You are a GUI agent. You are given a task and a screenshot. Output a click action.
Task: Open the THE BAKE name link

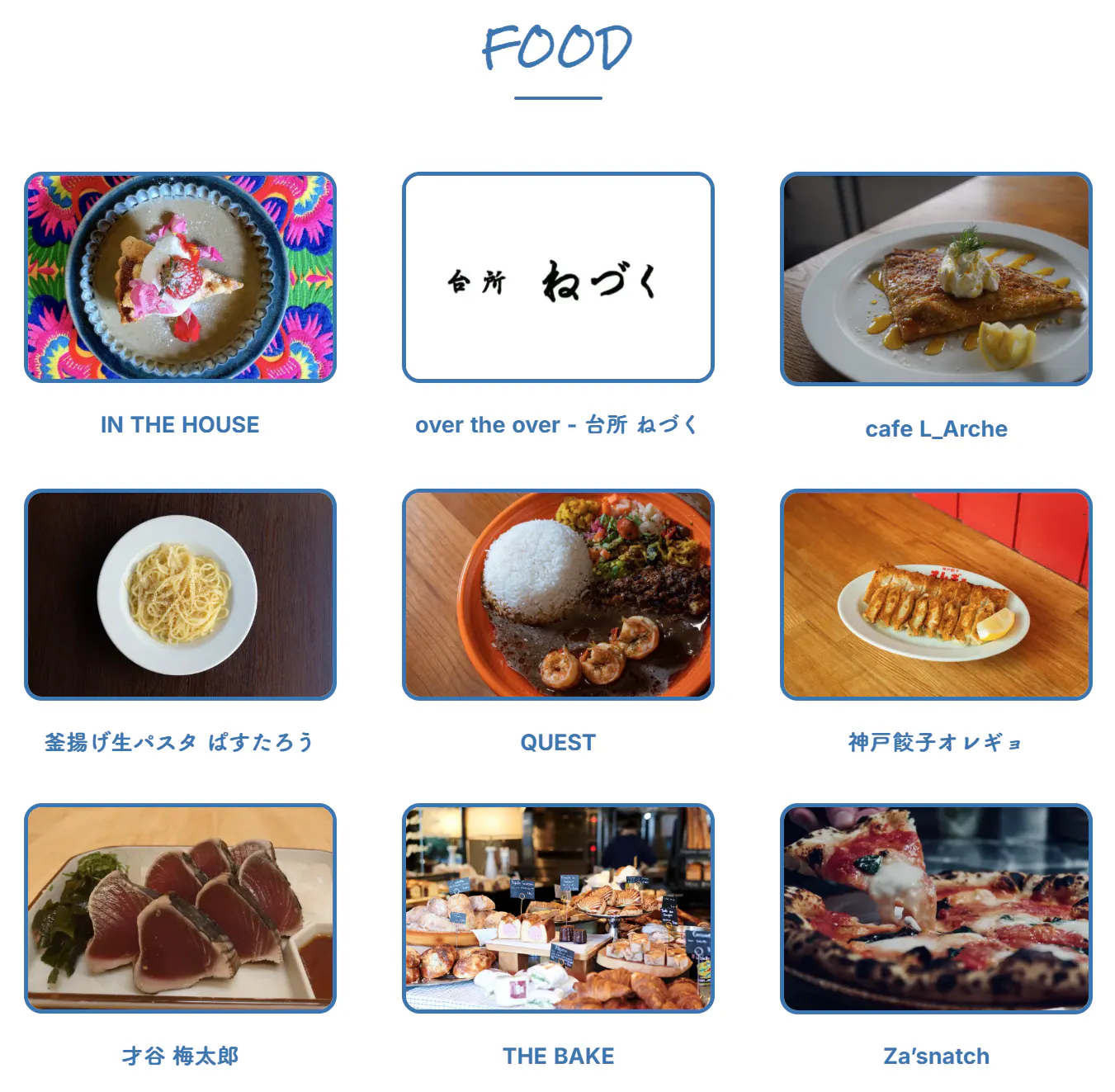pyautogui.click(x=558, y=1056)
